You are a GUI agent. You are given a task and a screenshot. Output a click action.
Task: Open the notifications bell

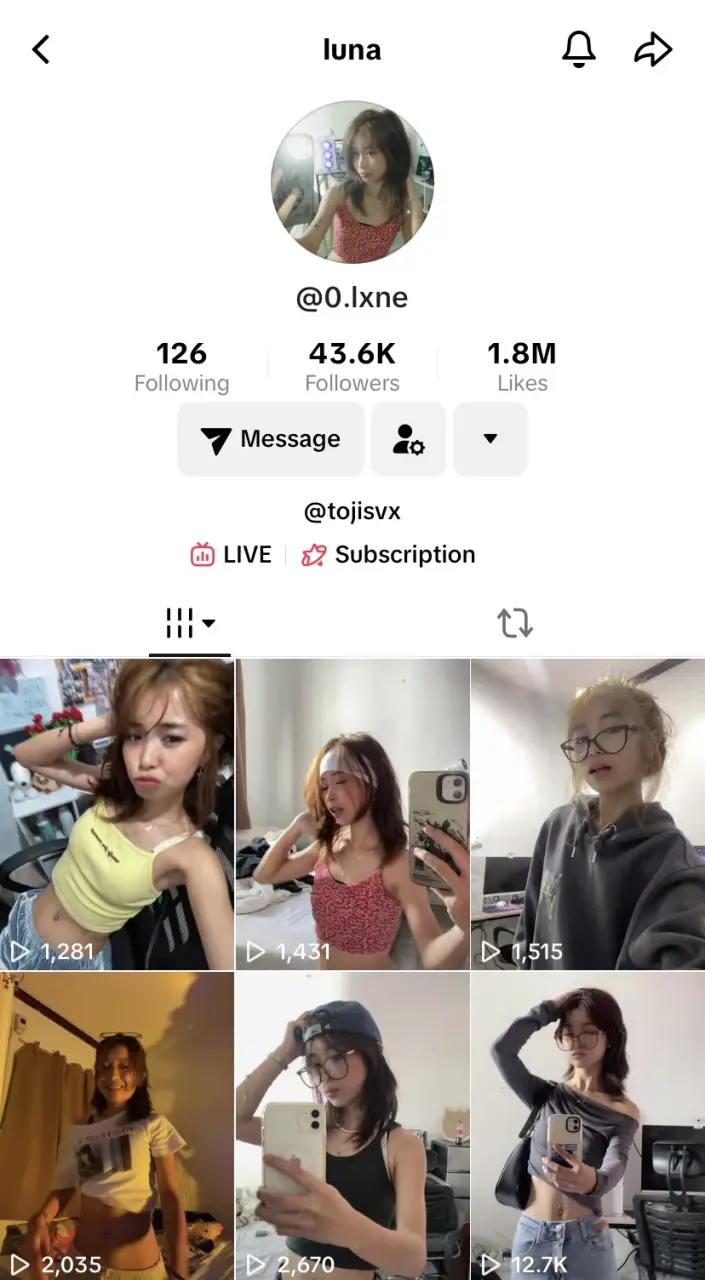tap(579, 49)
